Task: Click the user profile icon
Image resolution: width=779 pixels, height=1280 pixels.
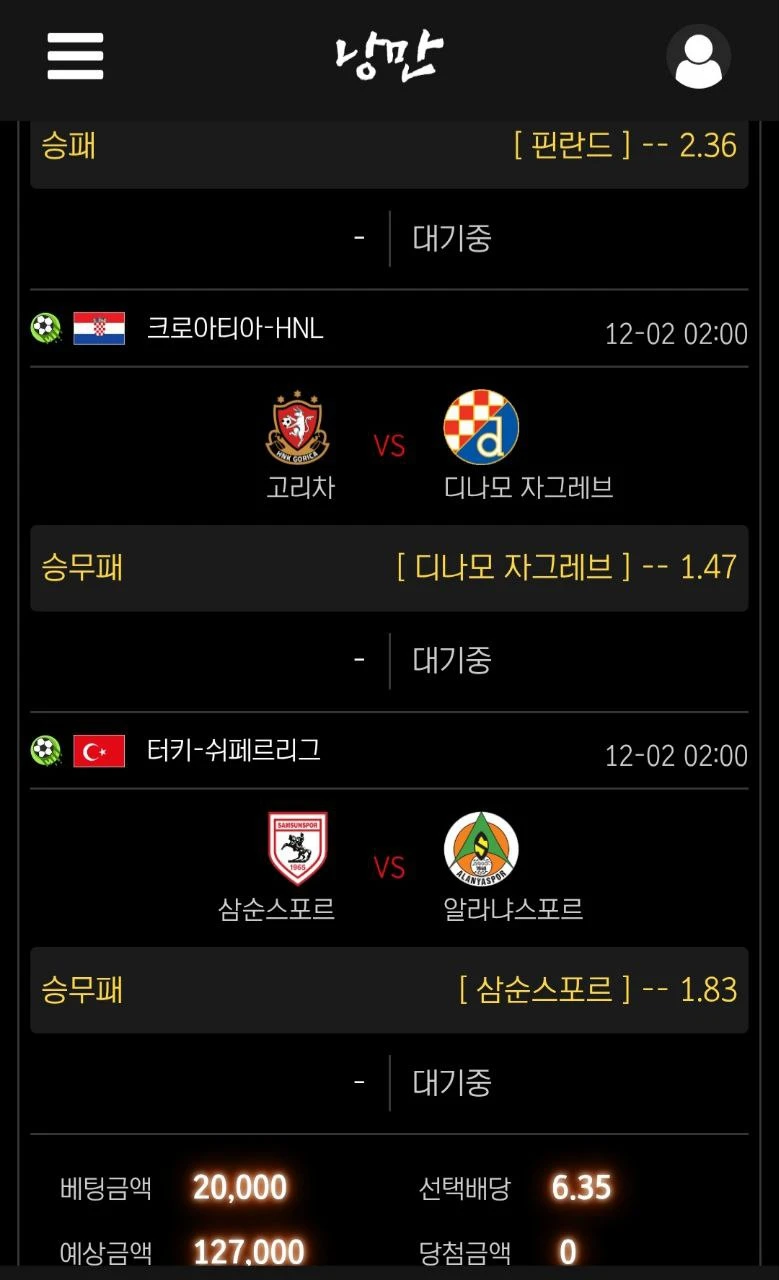Action: [698, 57]
